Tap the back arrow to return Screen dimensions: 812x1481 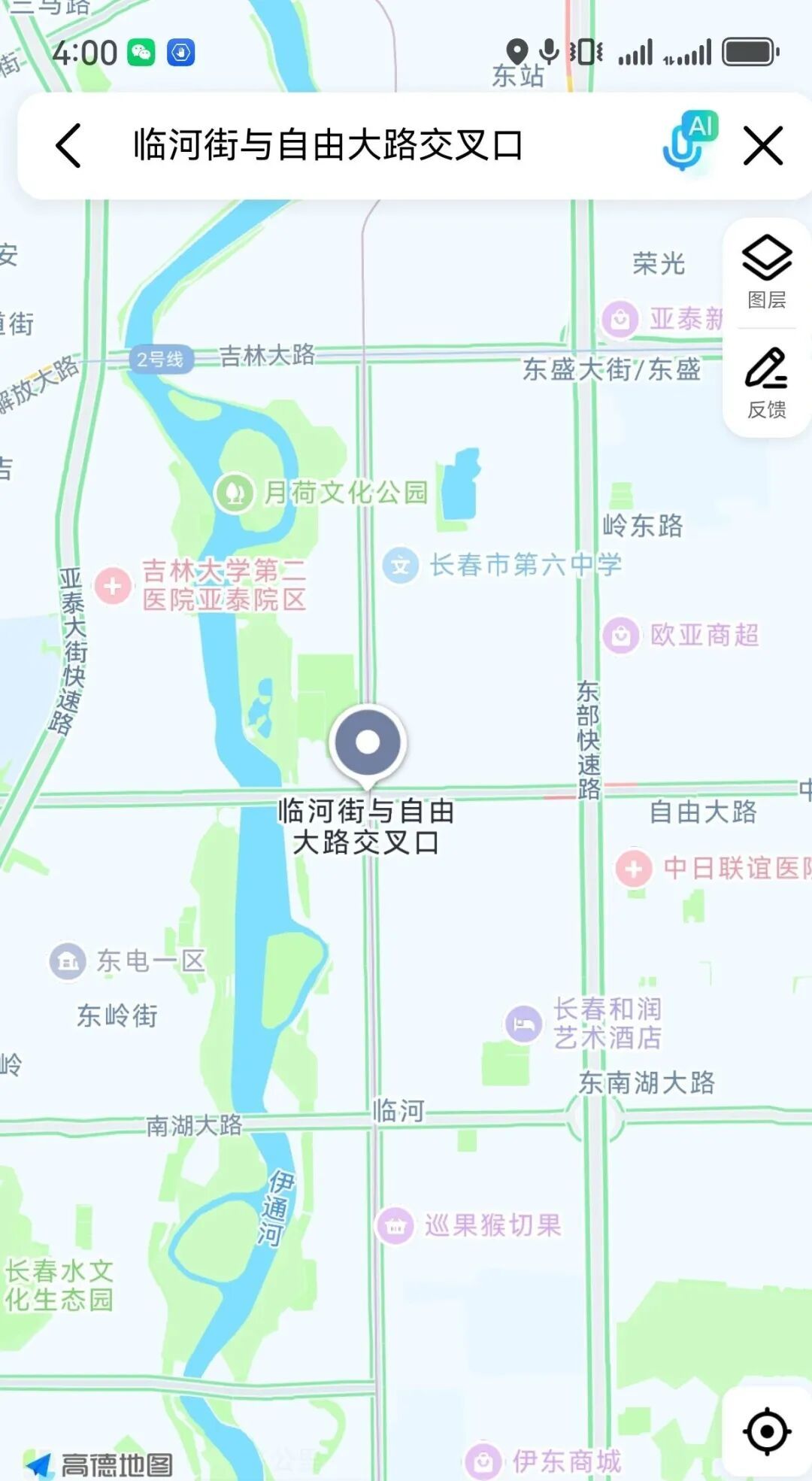[68, 145]
